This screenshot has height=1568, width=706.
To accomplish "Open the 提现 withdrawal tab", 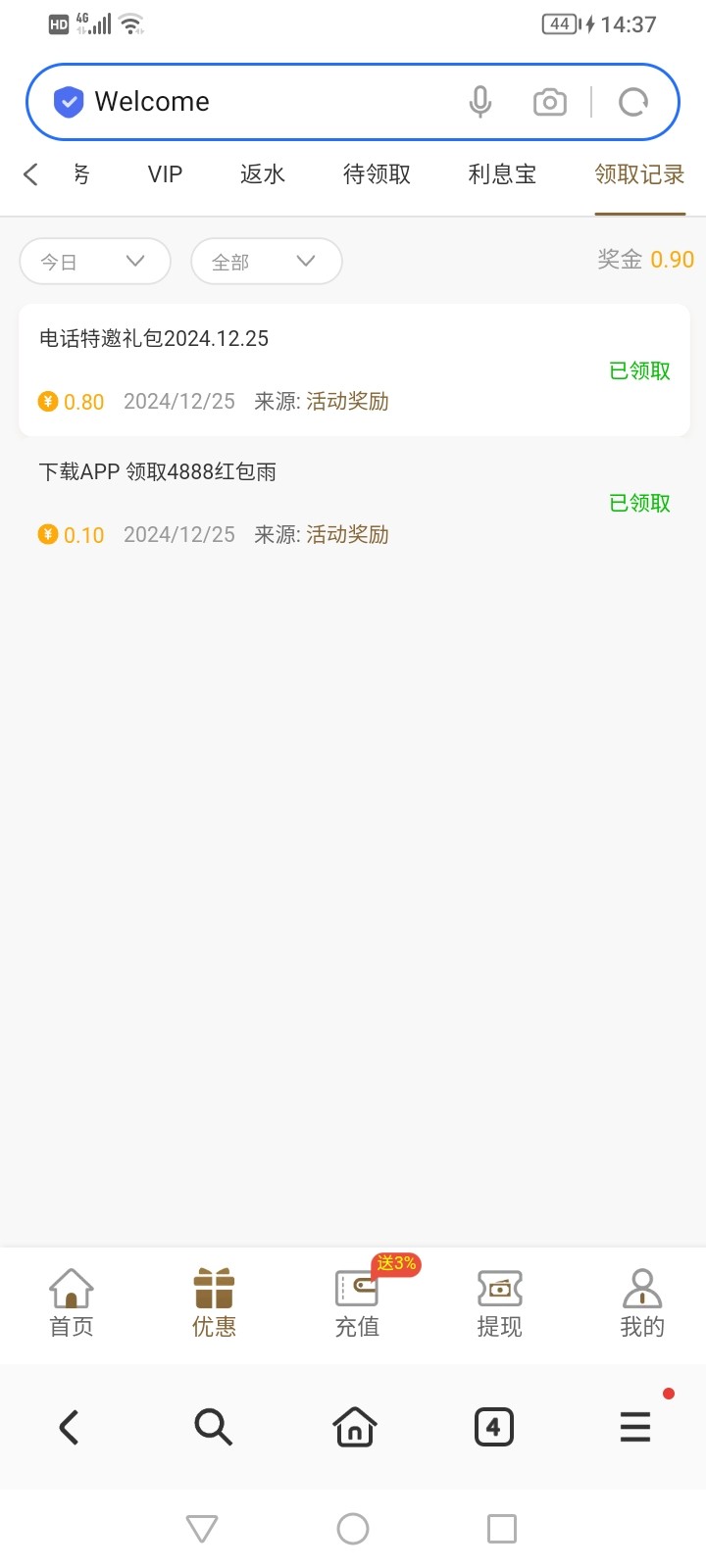I will coord(499,1302).
